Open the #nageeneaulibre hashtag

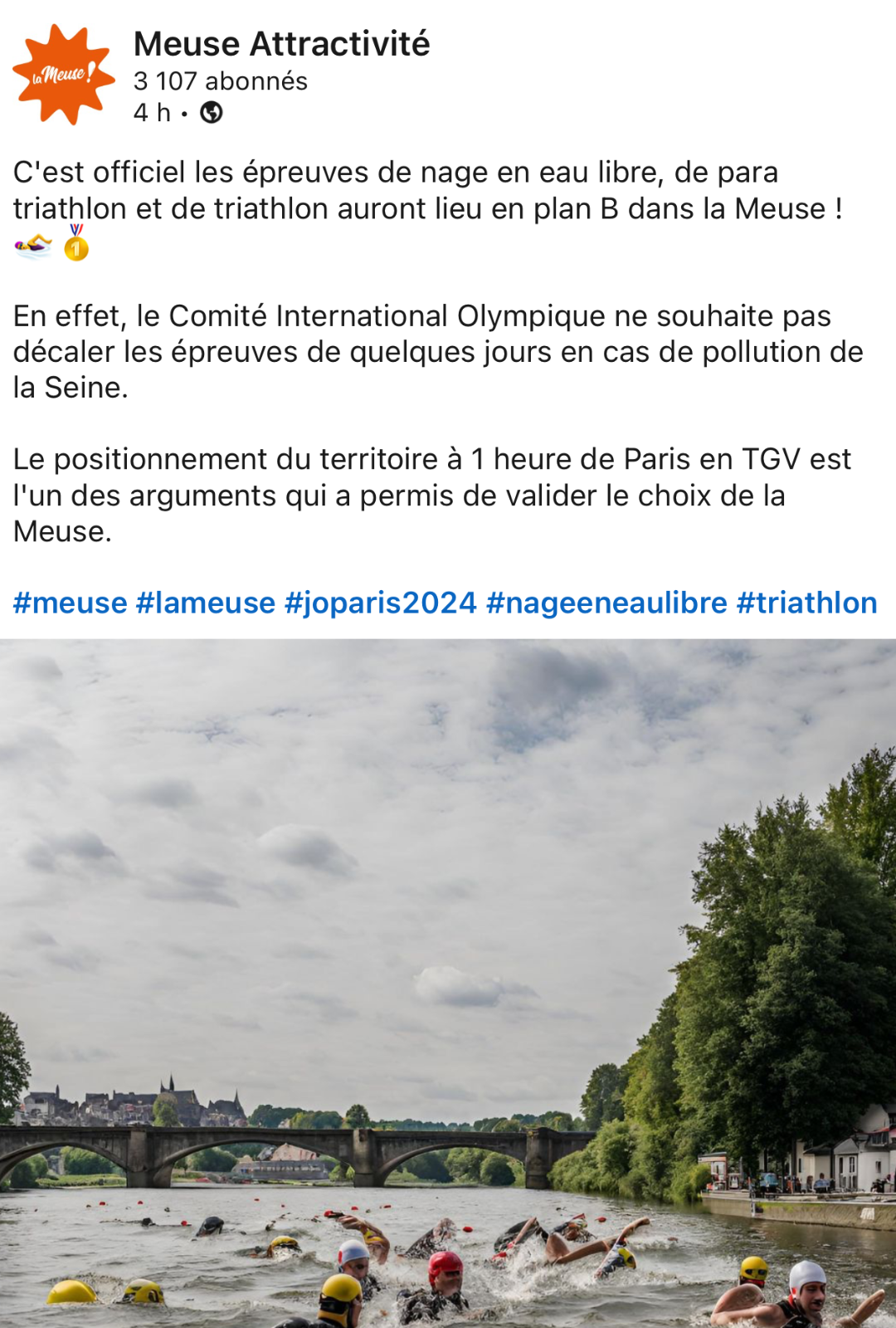point(606,603)
